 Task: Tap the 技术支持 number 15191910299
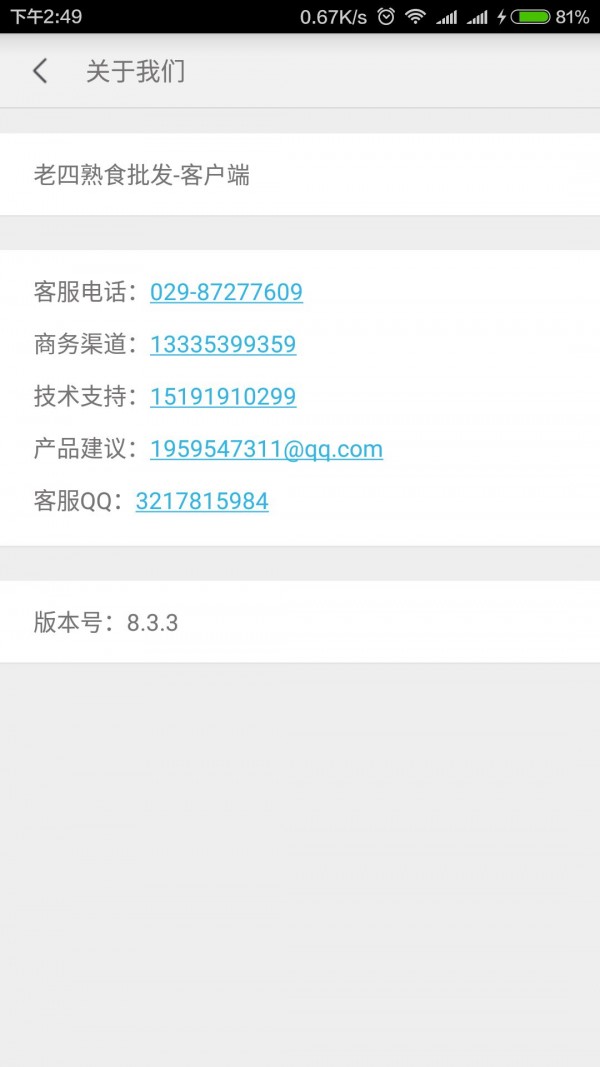pyautogui.click(x=223, y=396)
